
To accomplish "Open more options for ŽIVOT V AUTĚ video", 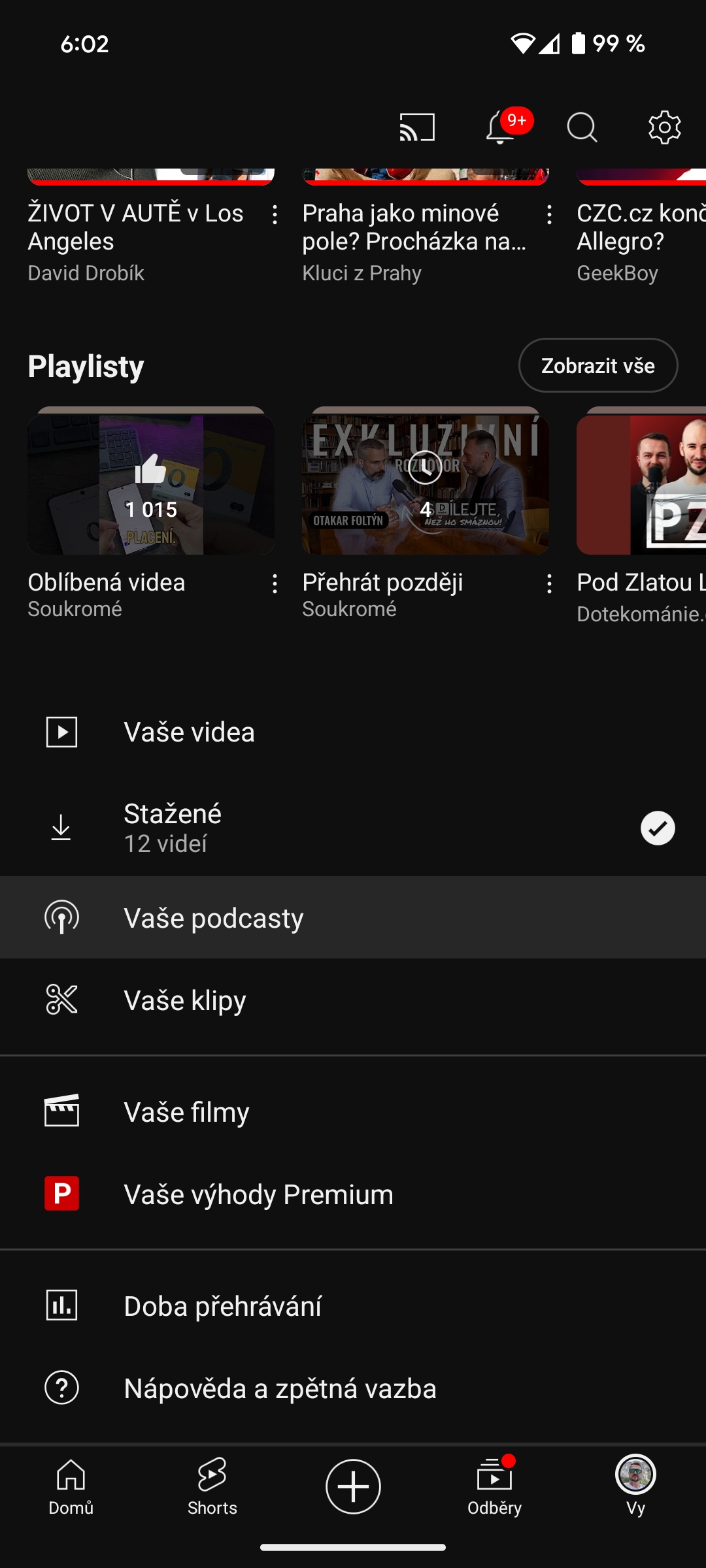I will click(275, 215).
